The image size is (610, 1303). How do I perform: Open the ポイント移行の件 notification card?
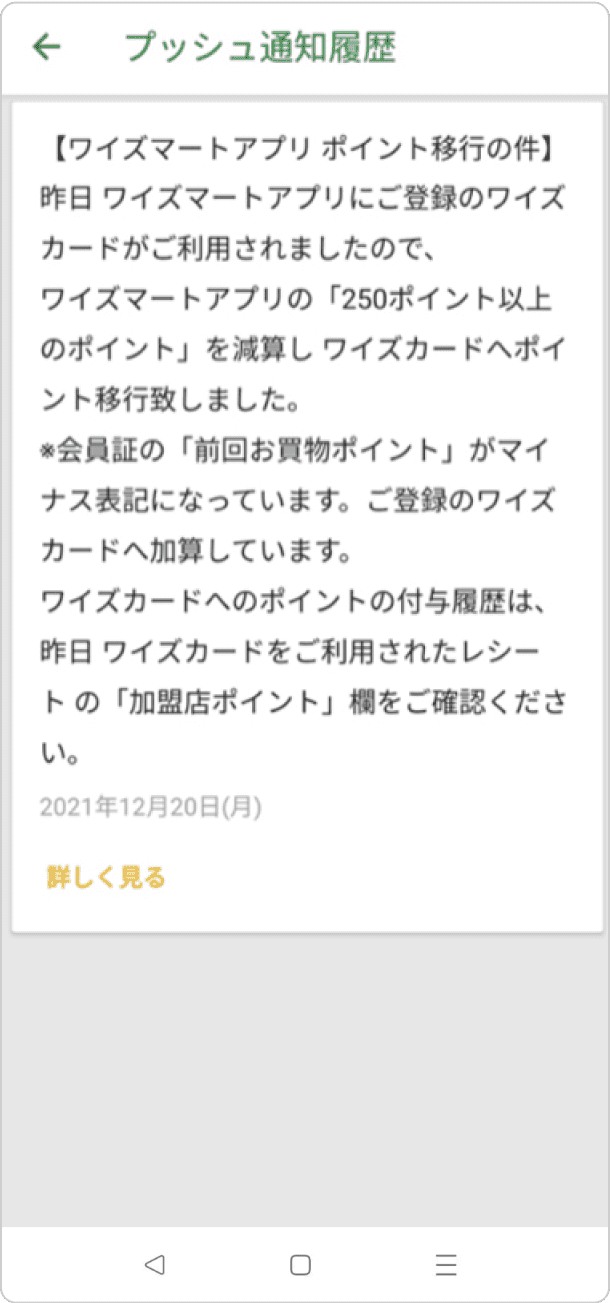point(306,450)
